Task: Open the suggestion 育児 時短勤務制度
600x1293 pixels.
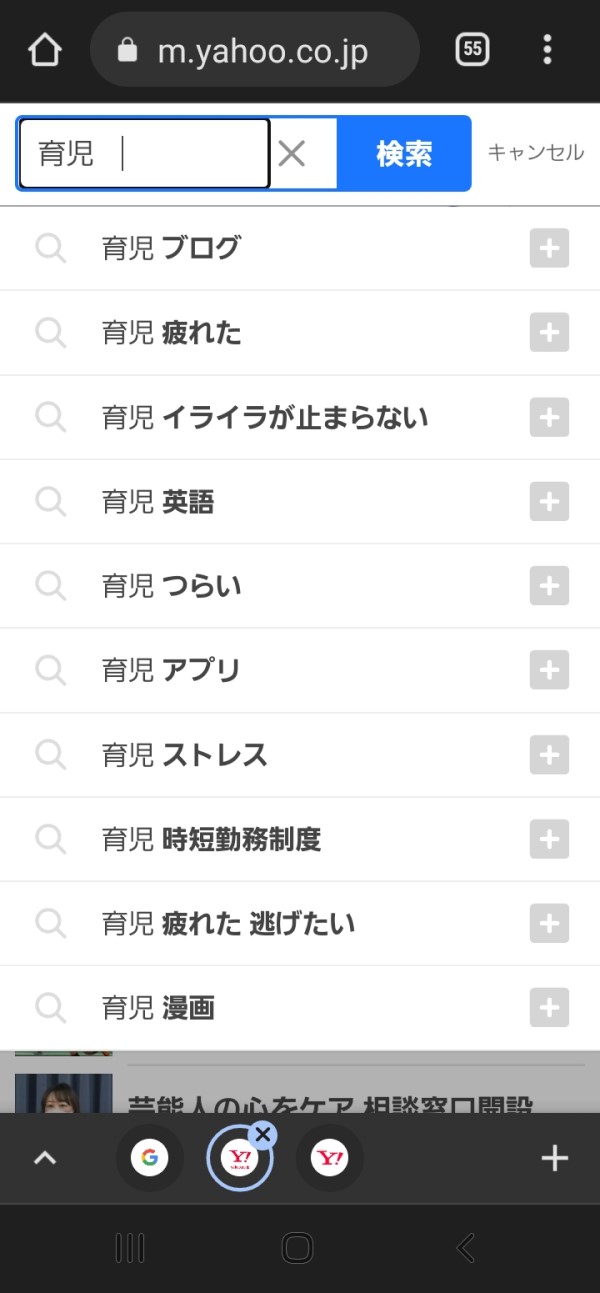Action: (x=300, y=839)
